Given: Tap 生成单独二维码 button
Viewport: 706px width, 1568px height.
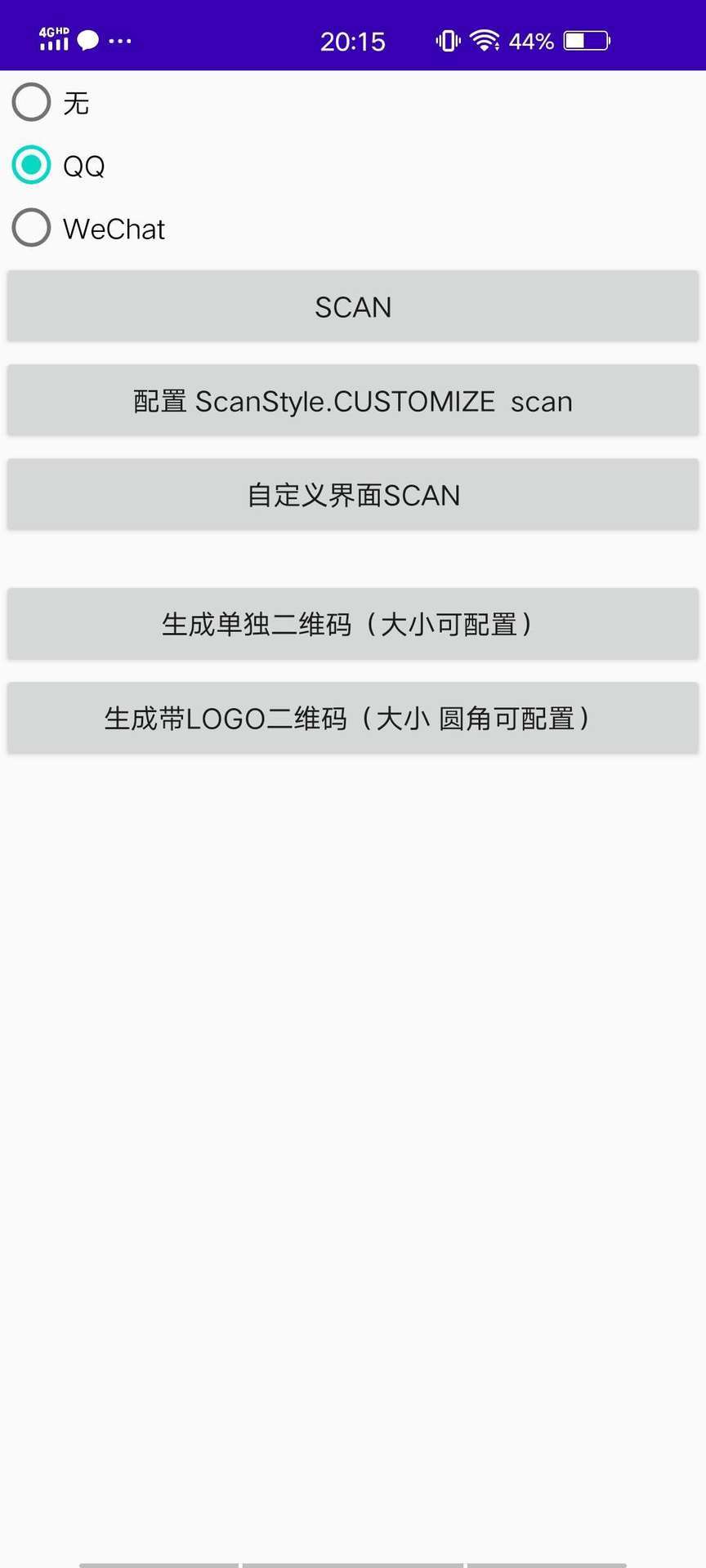Looking at the screenshot, I should 353,623.
